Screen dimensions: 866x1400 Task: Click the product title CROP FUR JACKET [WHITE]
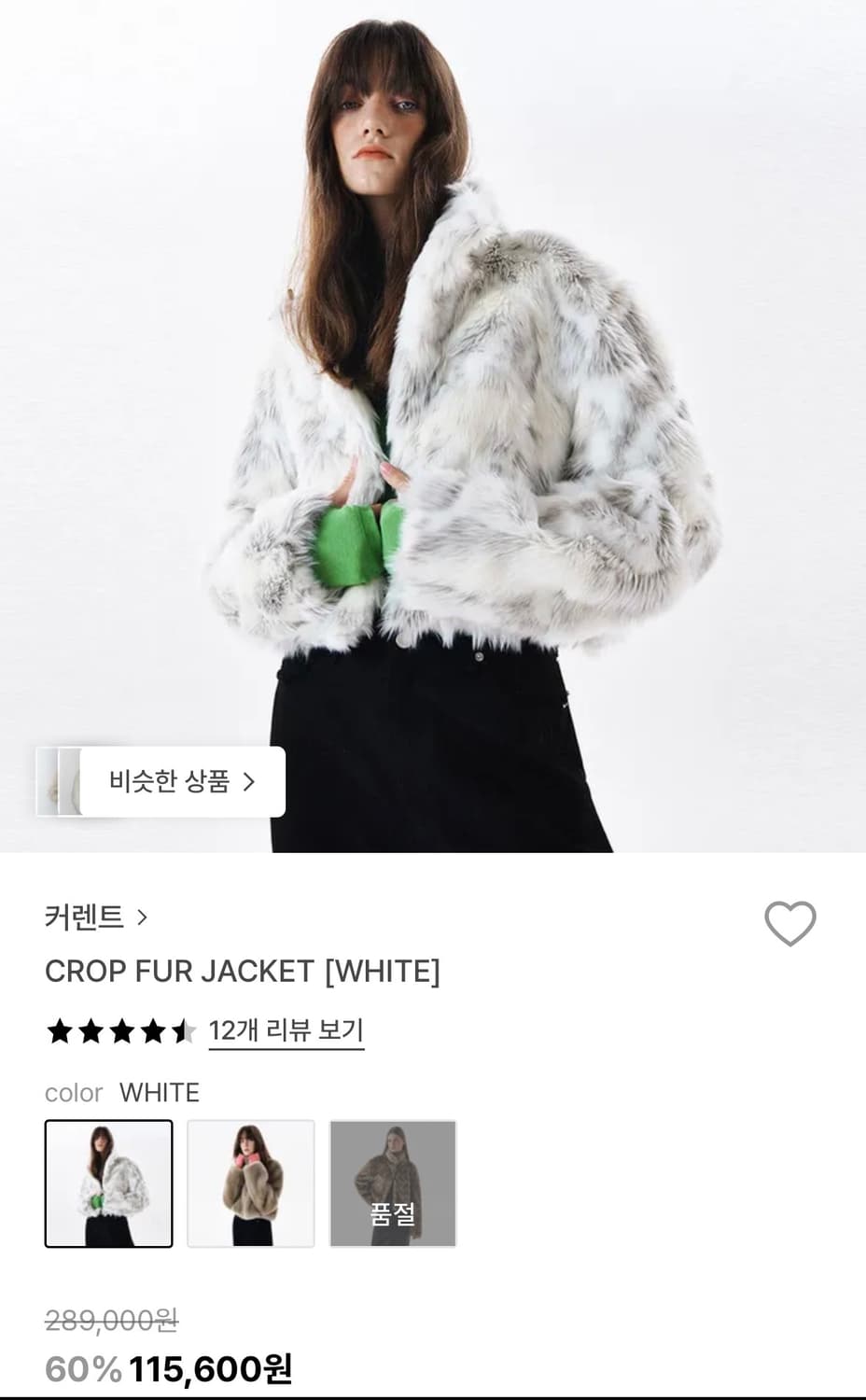coord(244,972)
